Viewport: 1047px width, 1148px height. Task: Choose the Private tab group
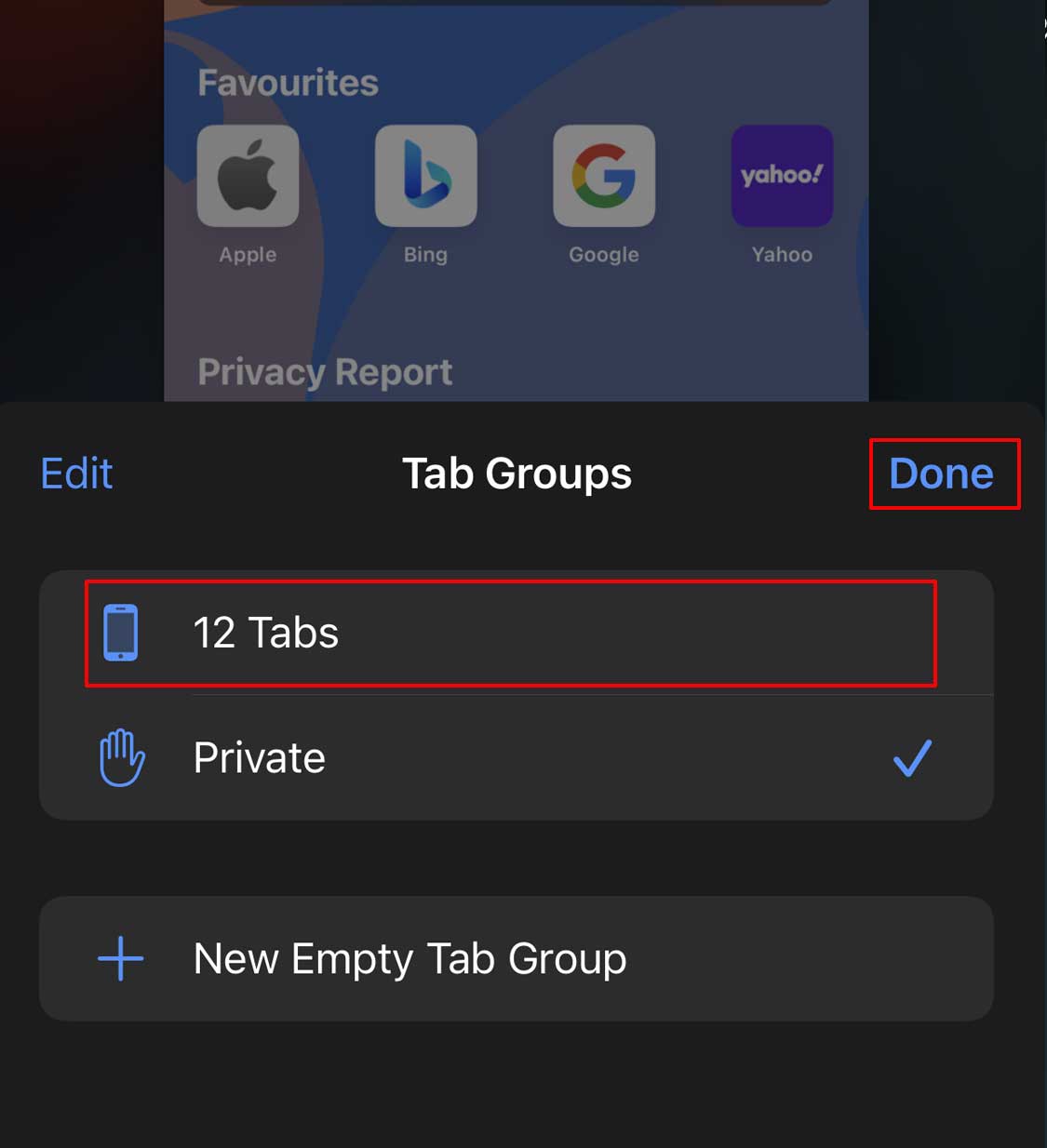(510, 757)
